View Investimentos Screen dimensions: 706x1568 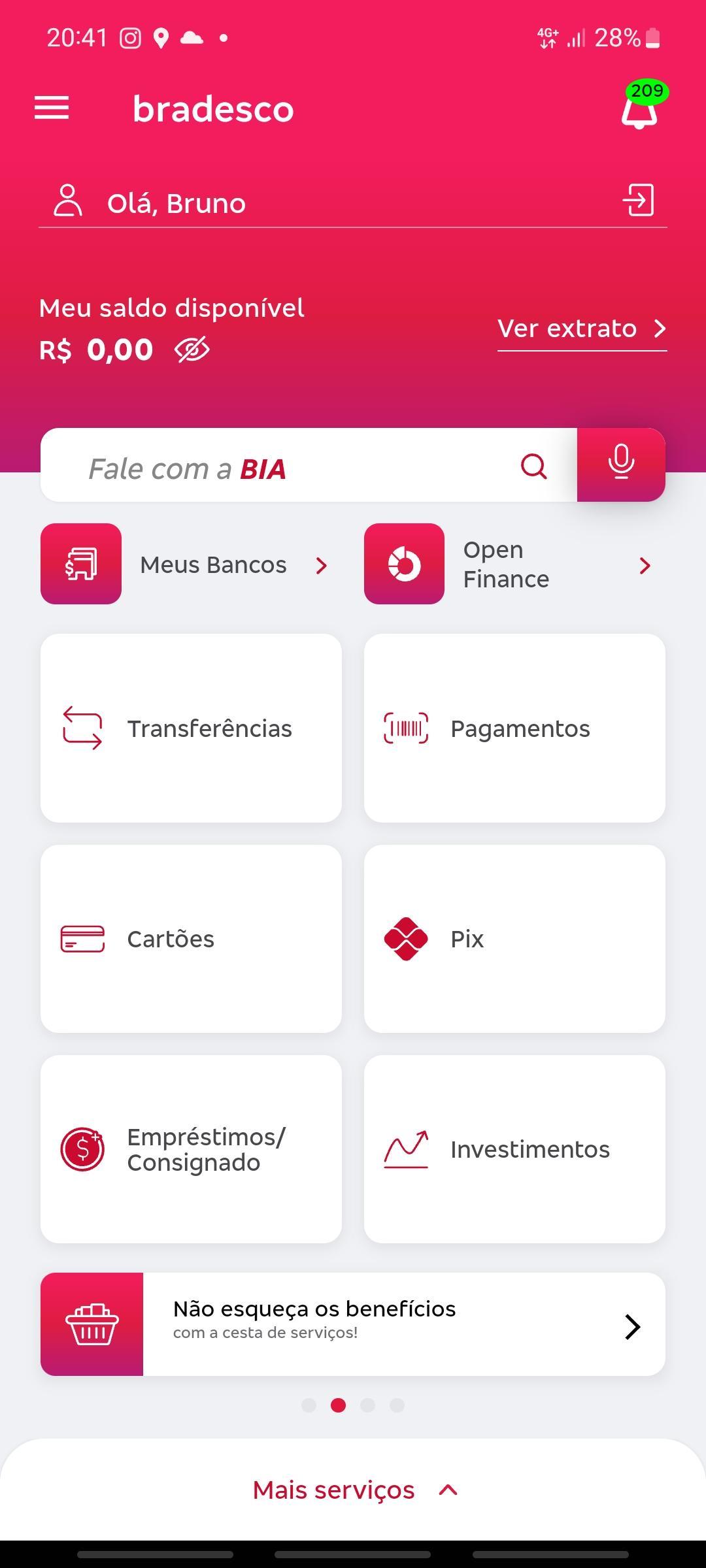point(514,1149)
